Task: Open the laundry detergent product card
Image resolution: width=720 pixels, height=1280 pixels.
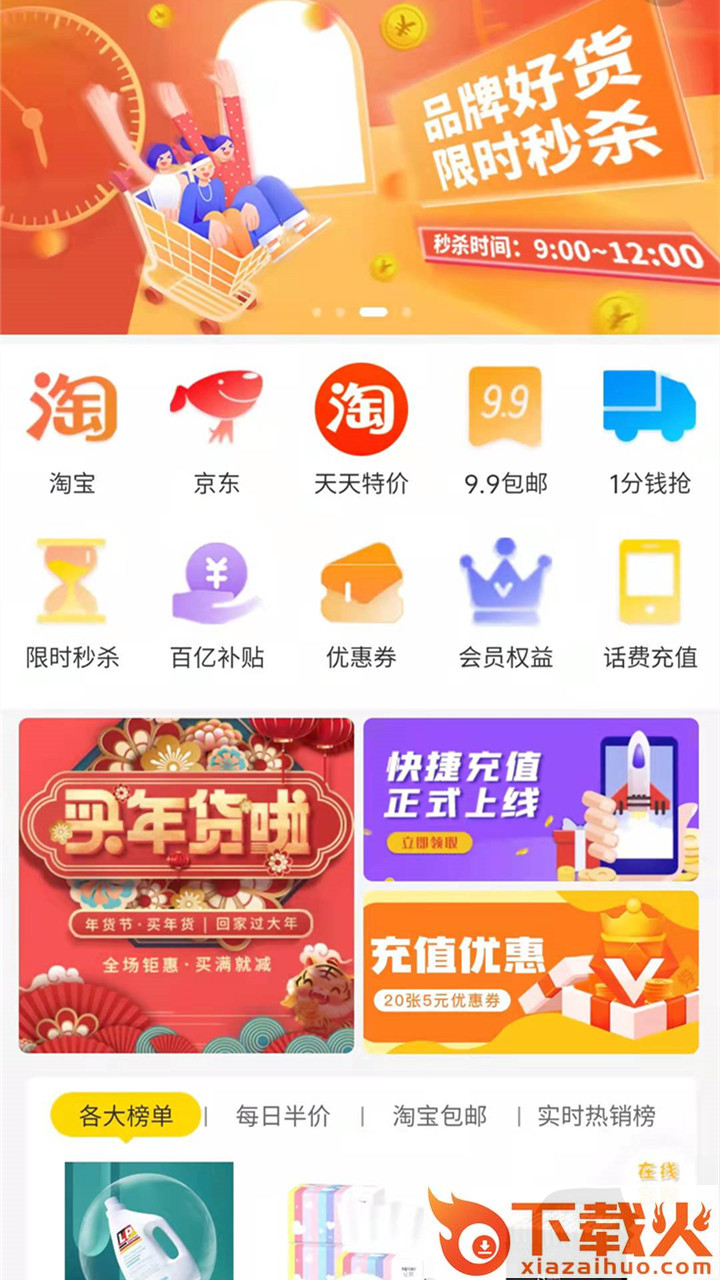Action: tap(149, 1222)
